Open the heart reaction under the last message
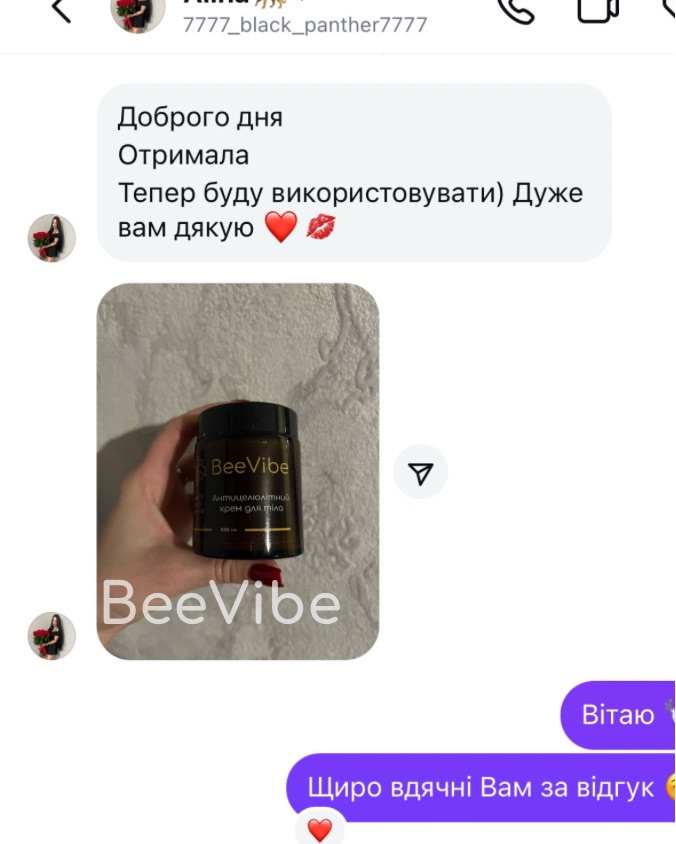This screenshot has width=676, height=844. 319,829
